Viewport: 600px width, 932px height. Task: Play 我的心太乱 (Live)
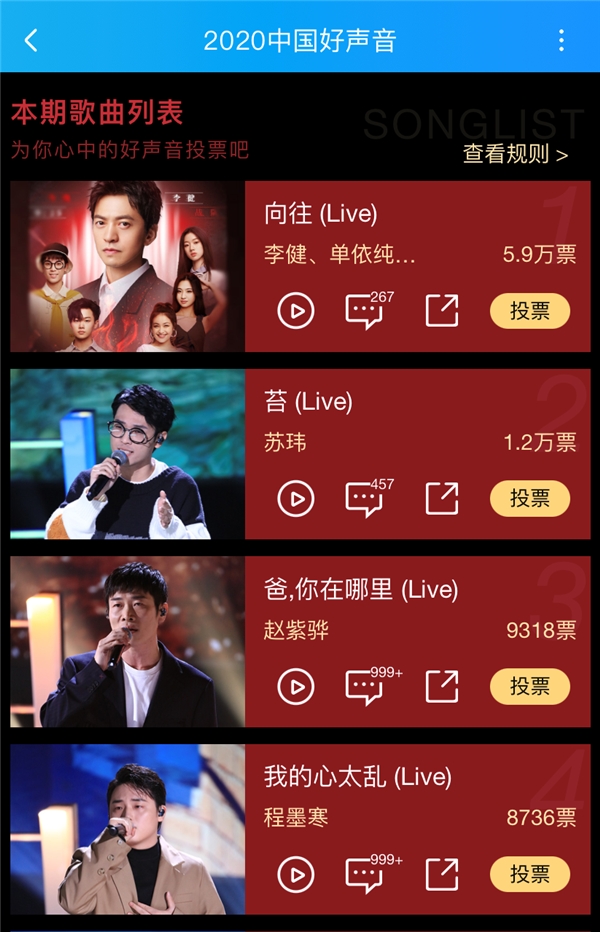click(x=296, y=874)
